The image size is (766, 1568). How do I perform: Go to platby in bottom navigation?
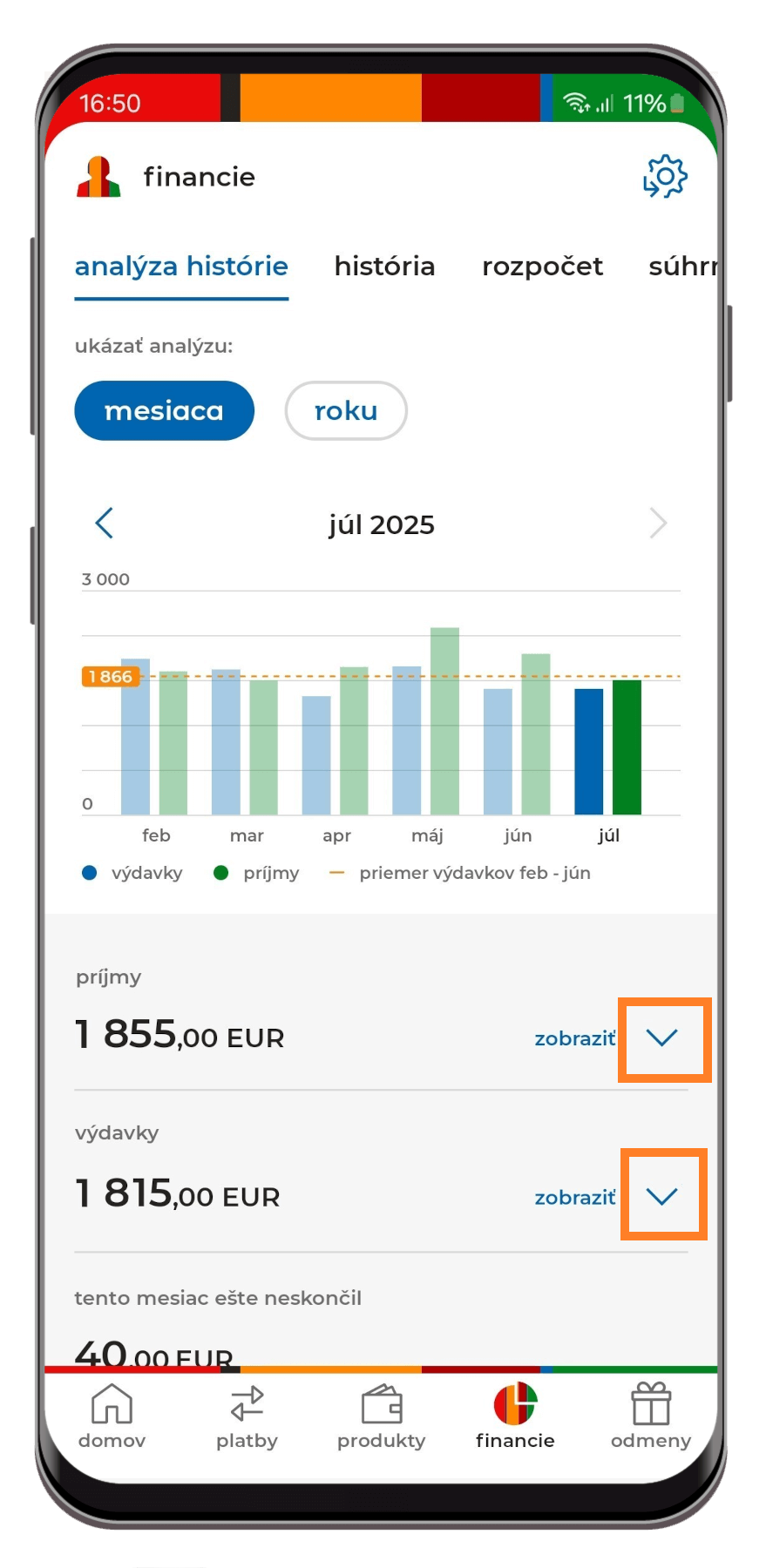(x=247, y=1416)
